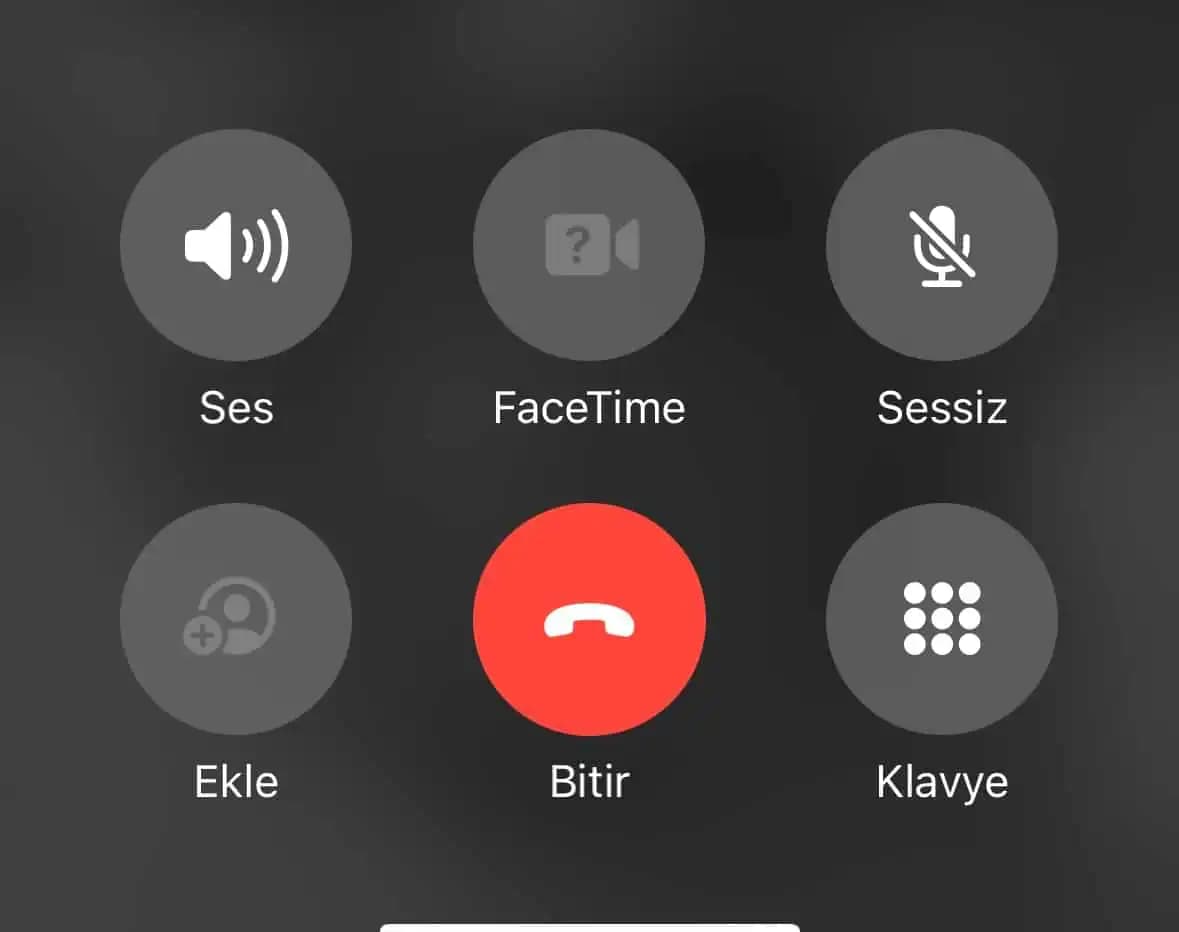Viewport: 1179px width, 932px height.
Task: End the call with Bitir
Action: click(589, 619)
